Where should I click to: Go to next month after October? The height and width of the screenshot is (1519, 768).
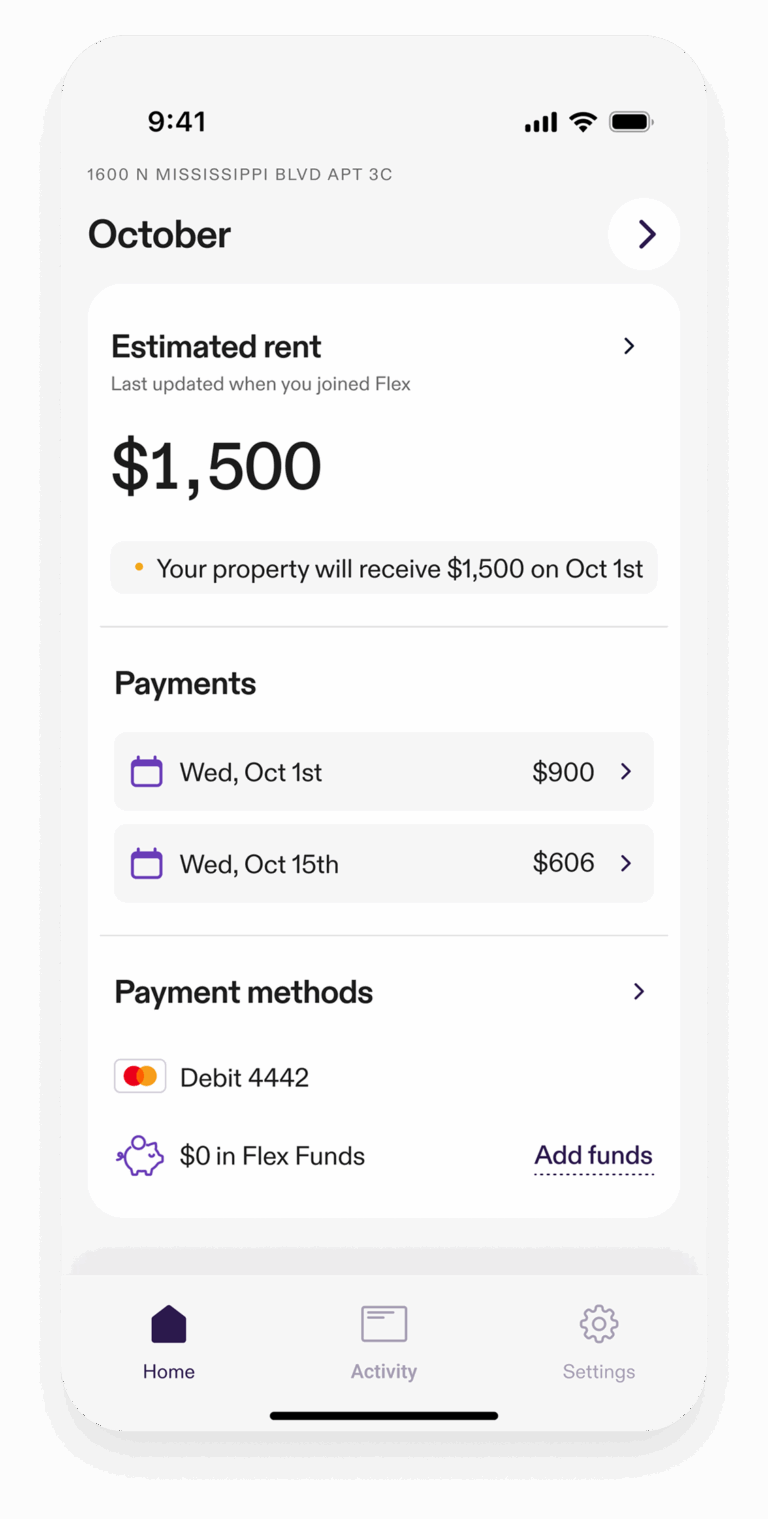coord(644,235)
